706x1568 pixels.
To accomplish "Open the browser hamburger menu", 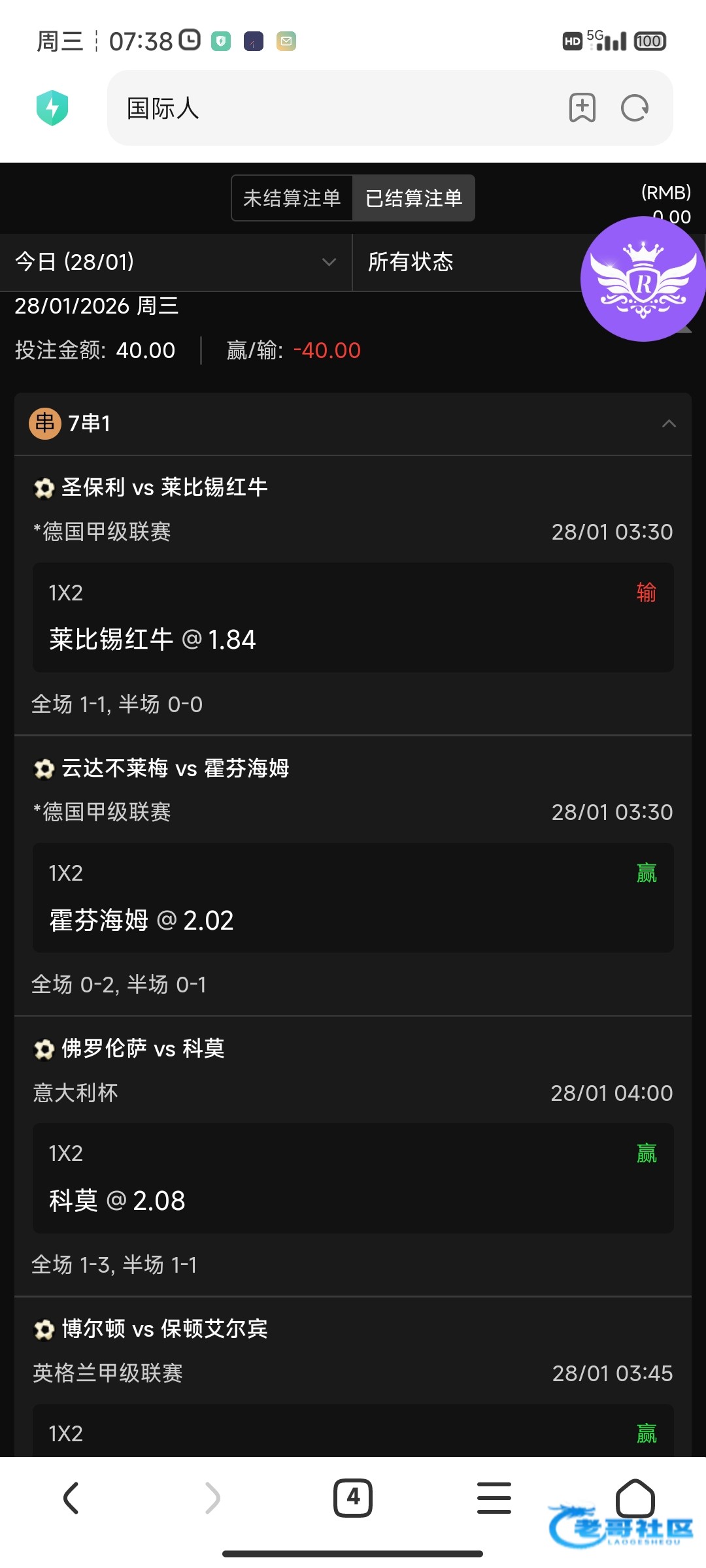I will tap(494, 1497).
